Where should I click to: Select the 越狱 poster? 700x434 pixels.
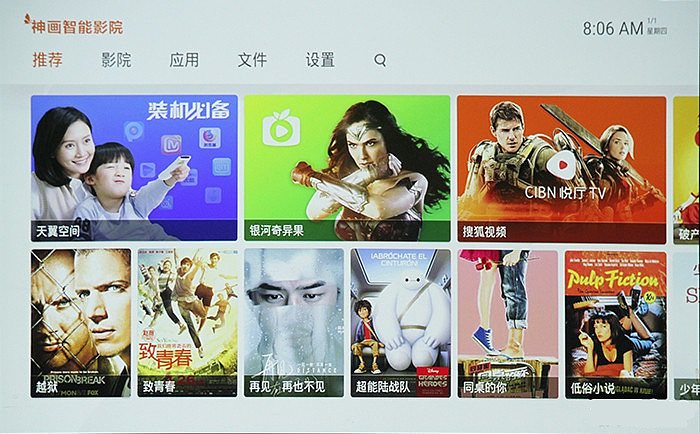(81, 322)
